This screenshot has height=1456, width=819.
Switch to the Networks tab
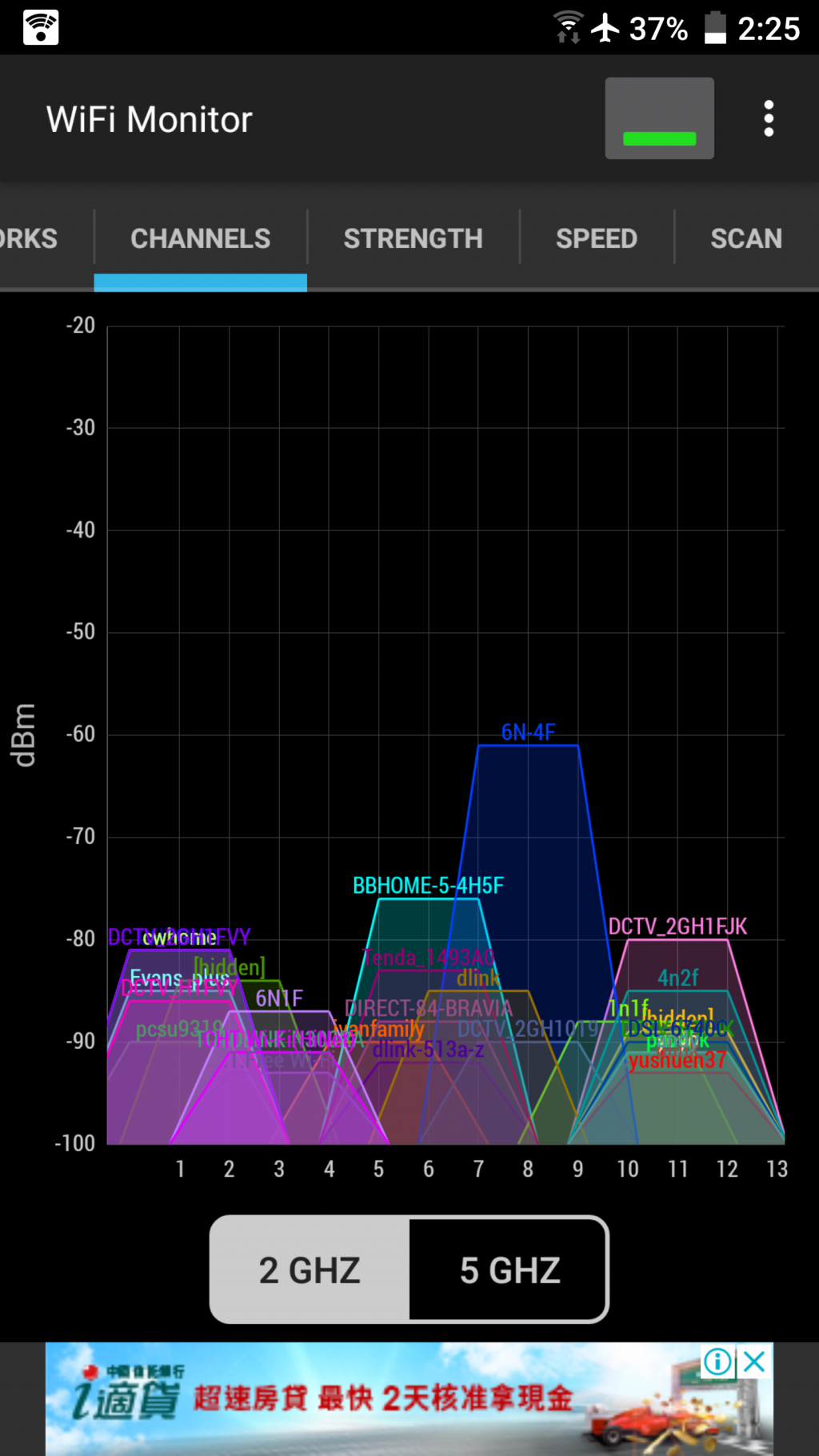[30, 238]
